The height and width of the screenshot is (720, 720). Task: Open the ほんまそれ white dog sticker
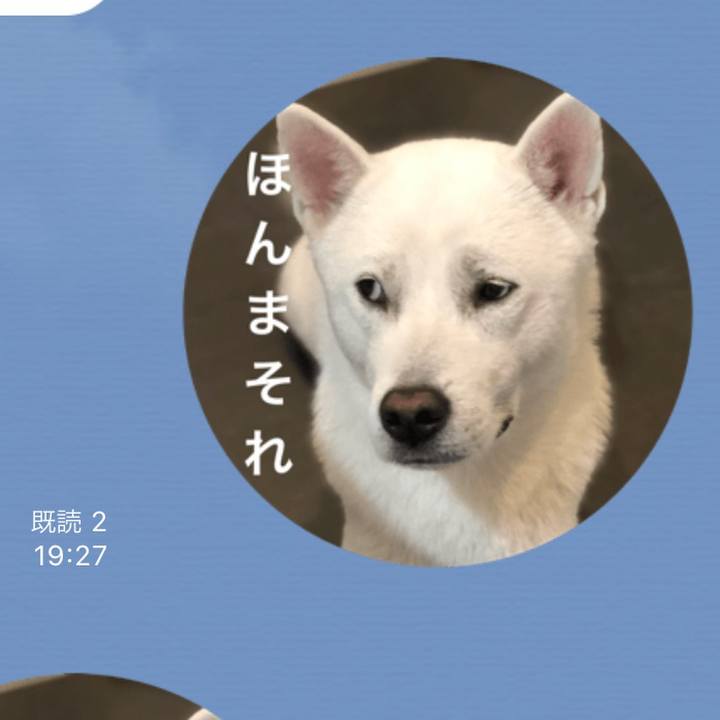(437, 312)
